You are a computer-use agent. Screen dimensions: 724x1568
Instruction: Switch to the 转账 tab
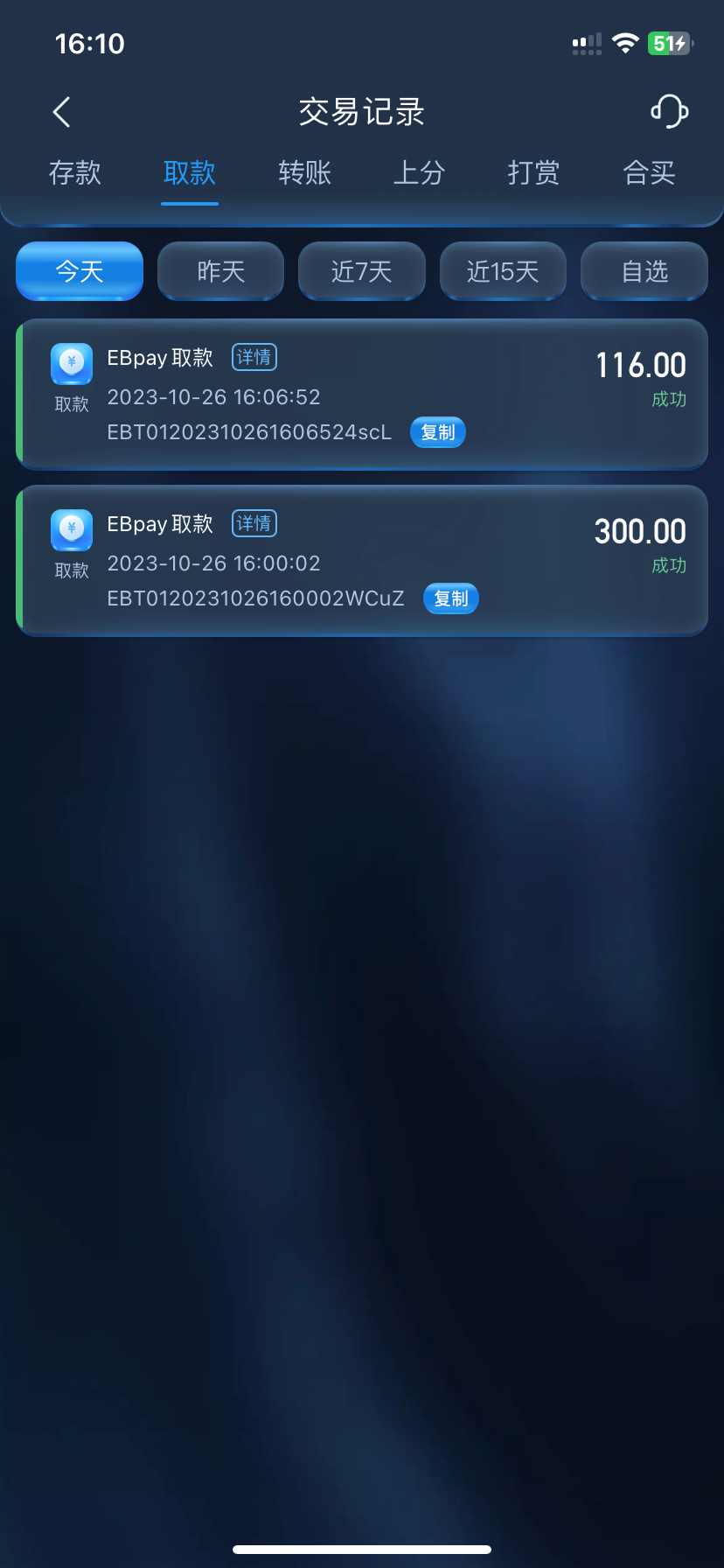[x=304, y=172]
